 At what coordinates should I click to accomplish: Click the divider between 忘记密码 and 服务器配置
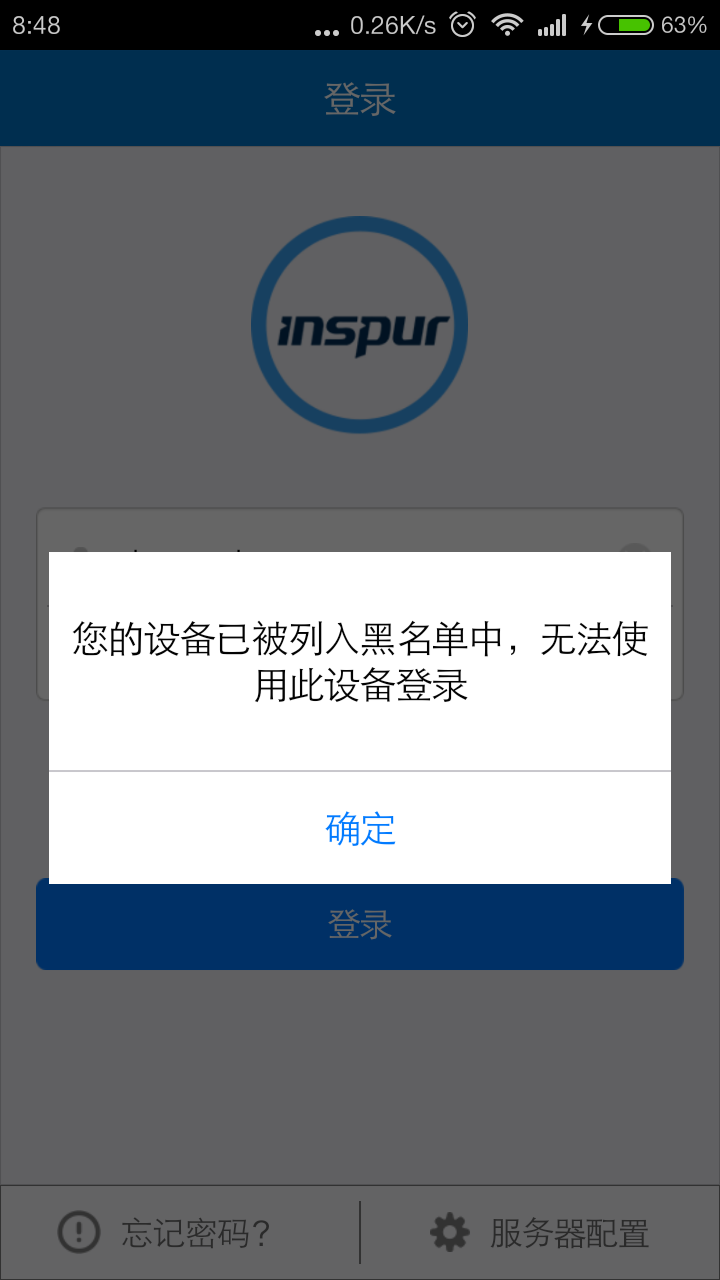coord(360,1232)
